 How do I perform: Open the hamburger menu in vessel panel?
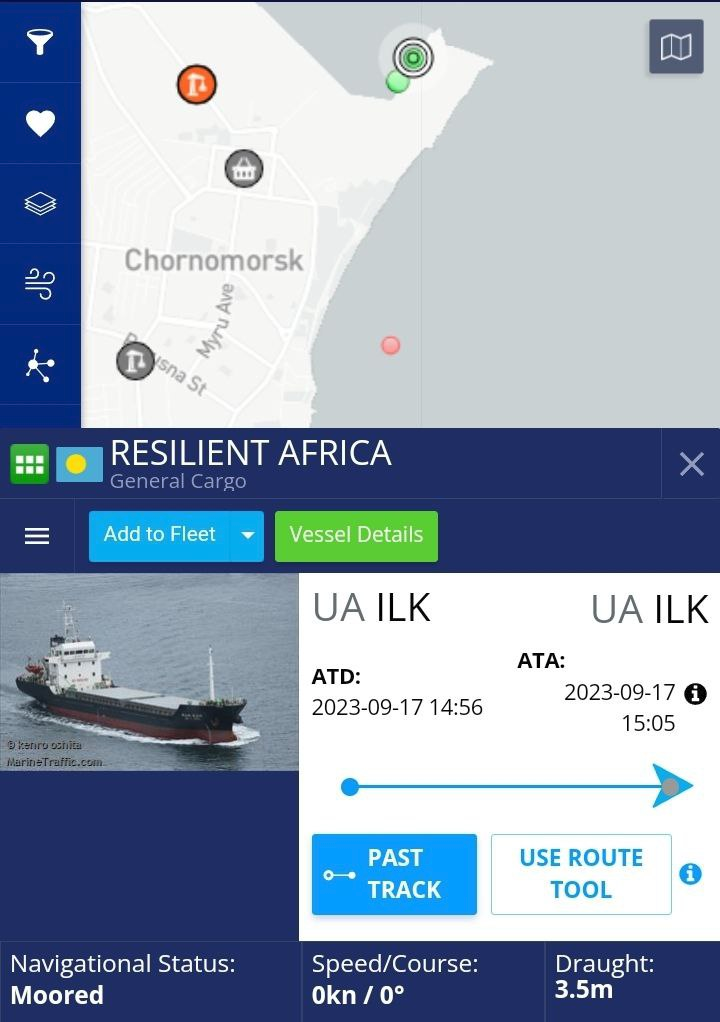tap(37, 536)
